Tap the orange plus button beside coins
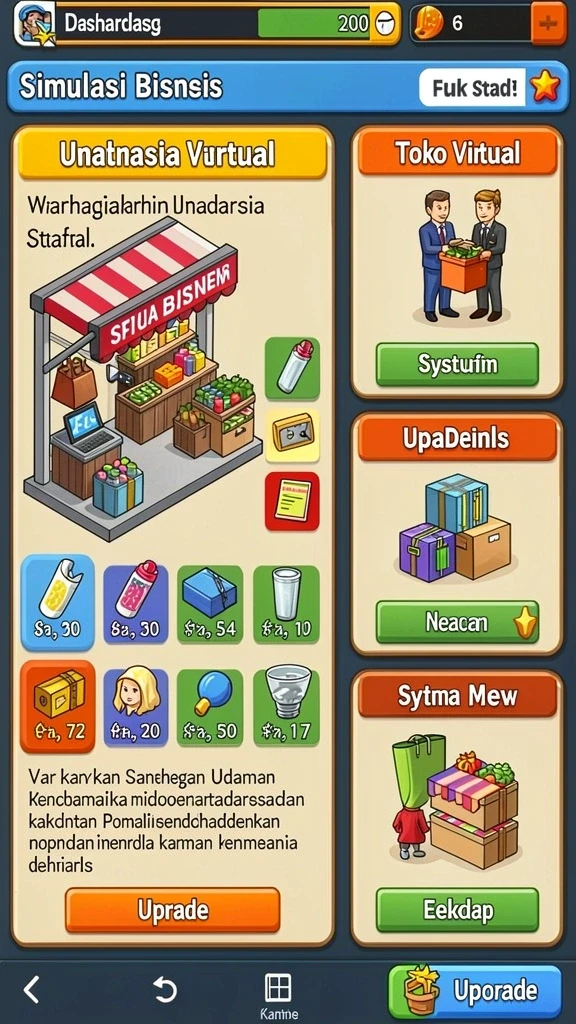Image resolution: width=576 pixels, height=1024 pixels. click(x=548, y=24)
